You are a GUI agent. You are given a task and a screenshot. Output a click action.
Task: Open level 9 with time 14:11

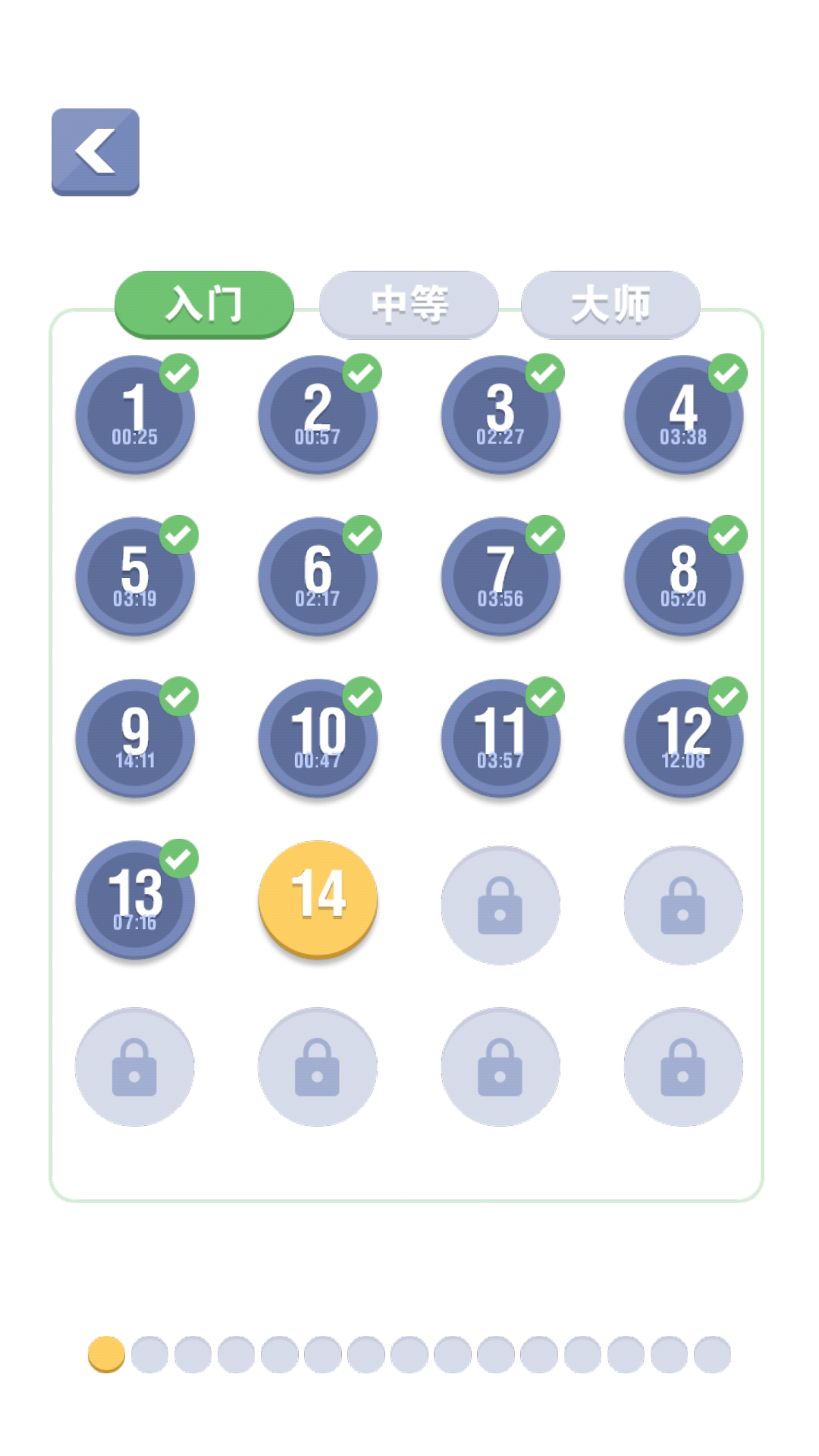coord(135,738)
